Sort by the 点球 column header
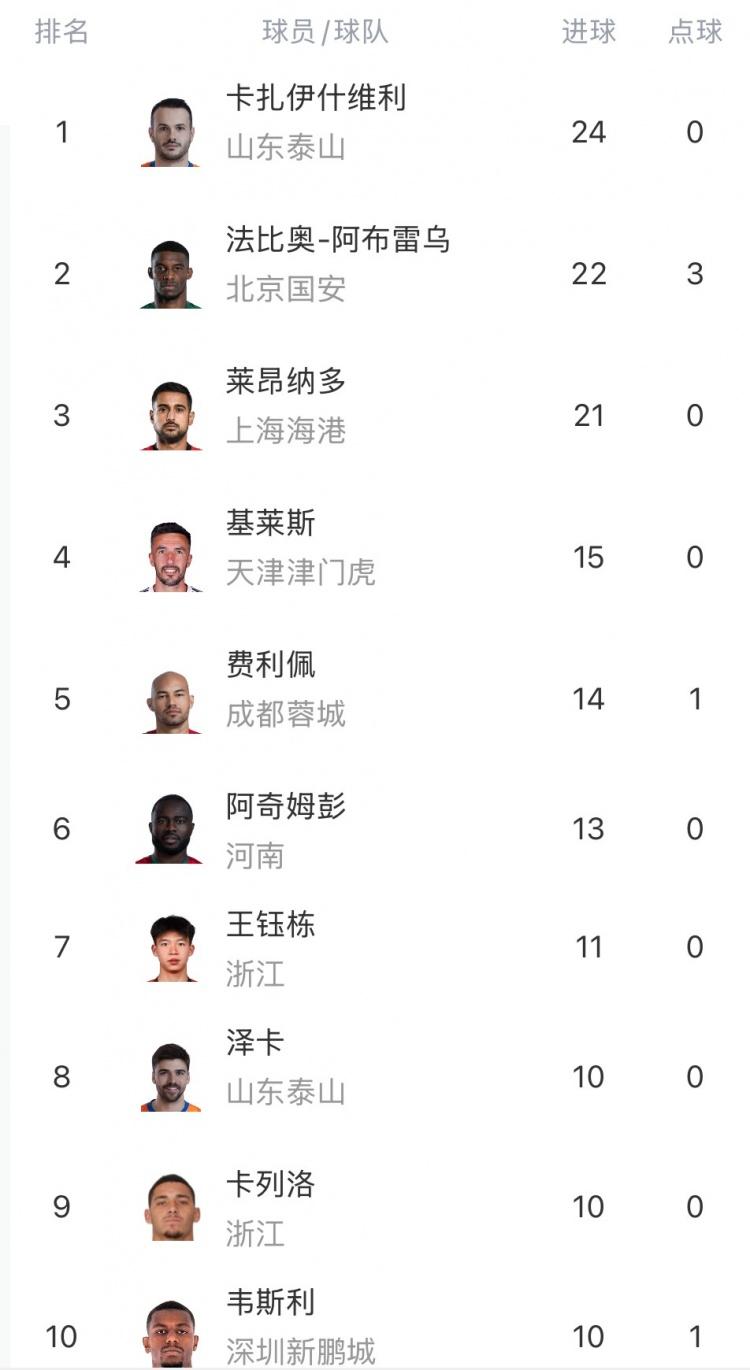Viewport: 750px width, 1370px height. tap(693, 31)
